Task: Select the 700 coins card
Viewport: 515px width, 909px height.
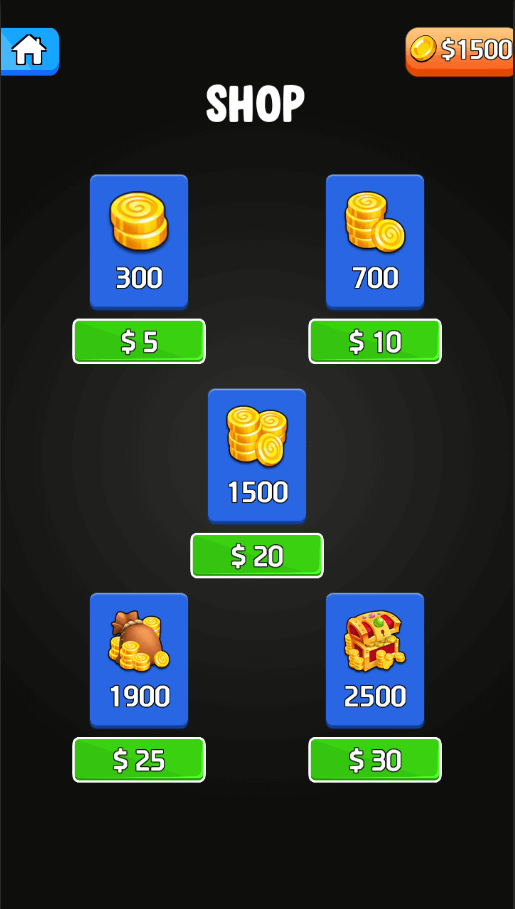Action: [x=375, y=242]
